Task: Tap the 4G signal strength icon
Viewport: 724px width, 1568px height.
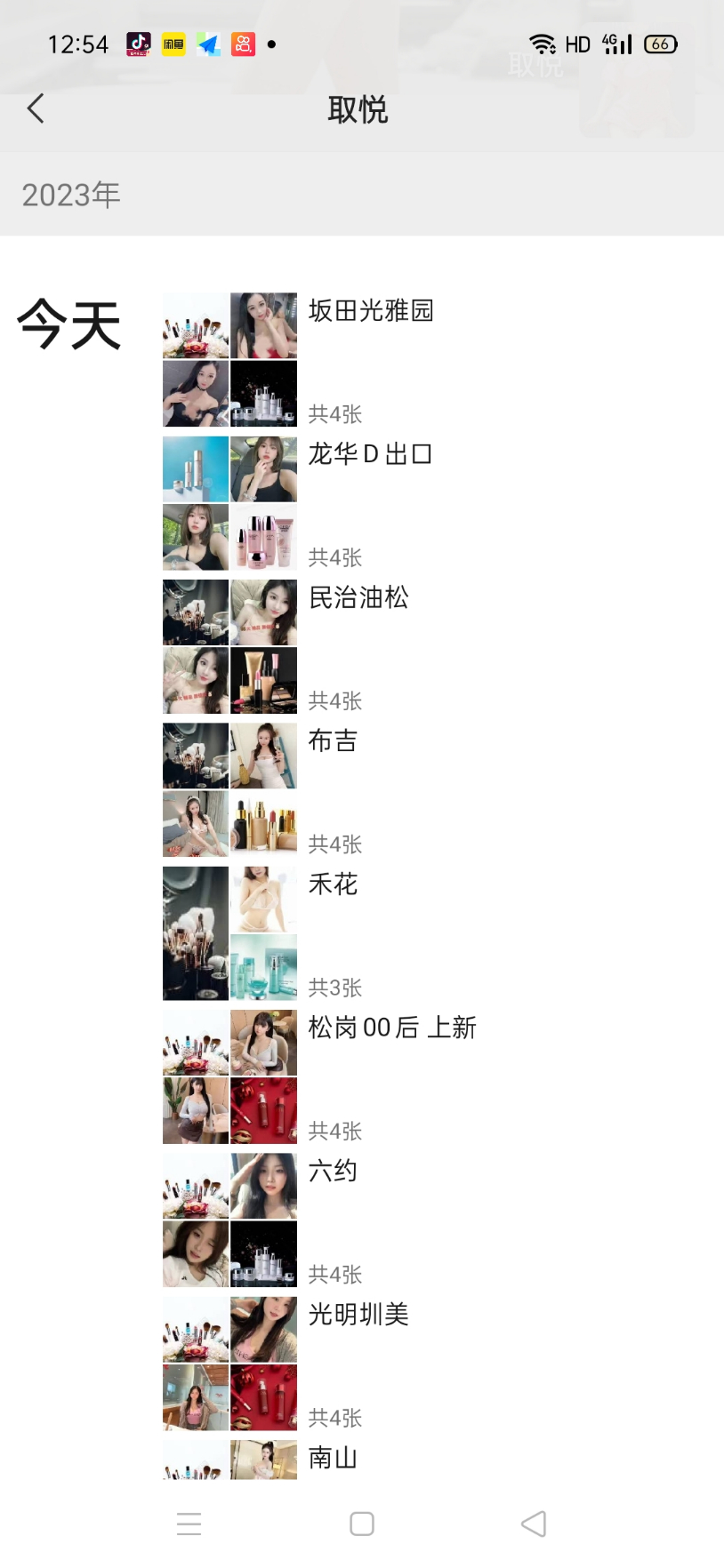Action: 616,44
